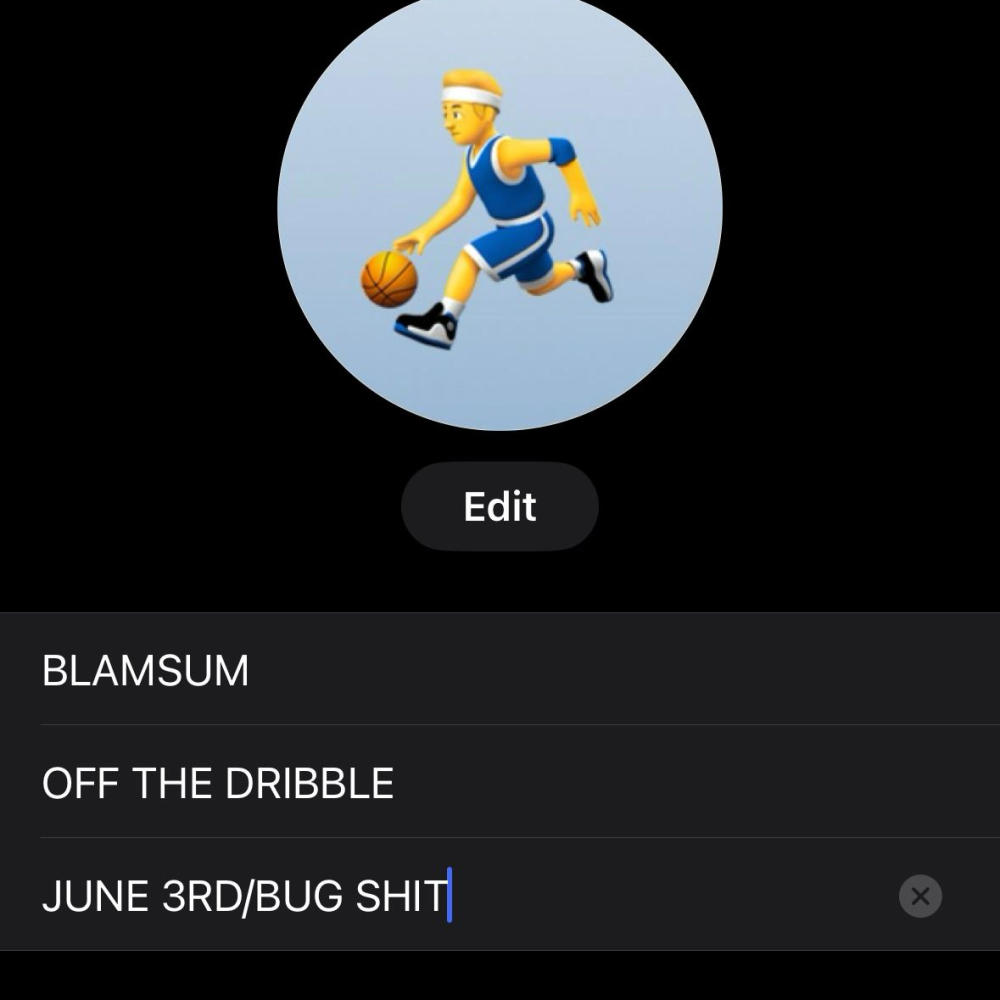Tap the Edit button under the avatar
Screen dimensions: 1000x1000
point(500,506)
